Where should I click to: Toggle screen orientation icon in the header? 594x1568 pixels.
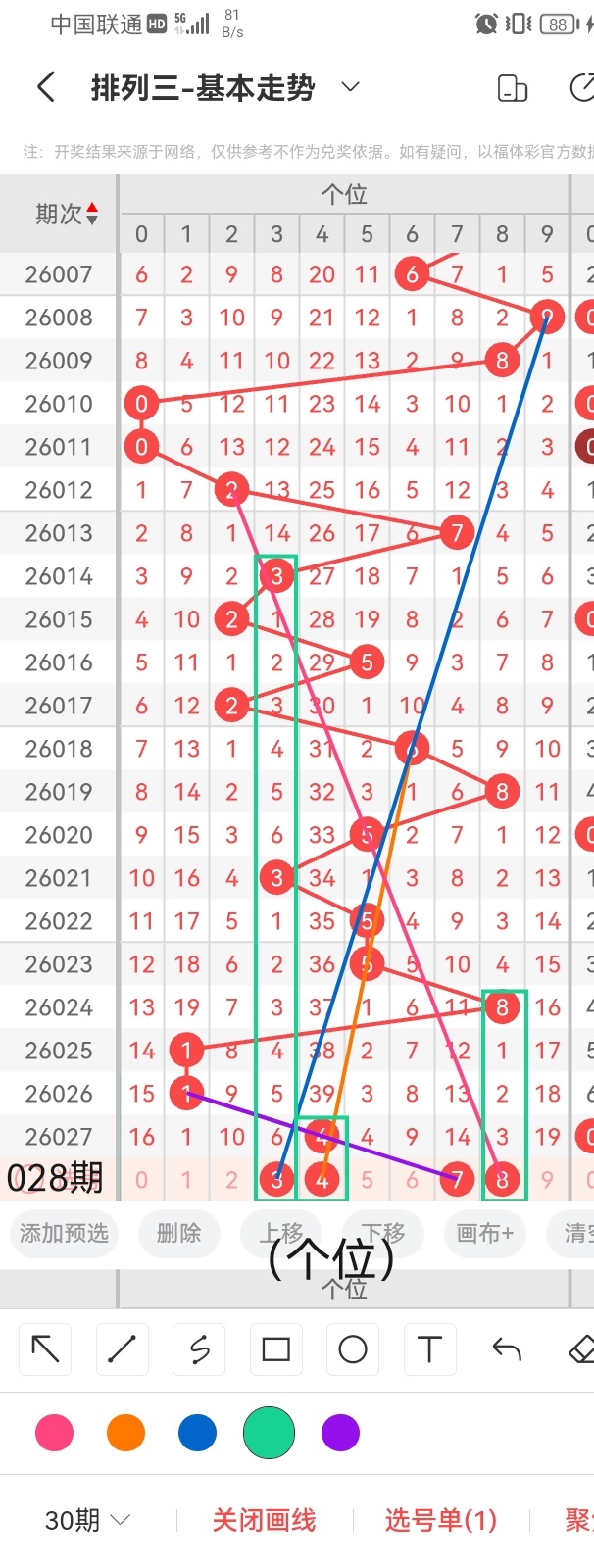click(x=513, y=88)
